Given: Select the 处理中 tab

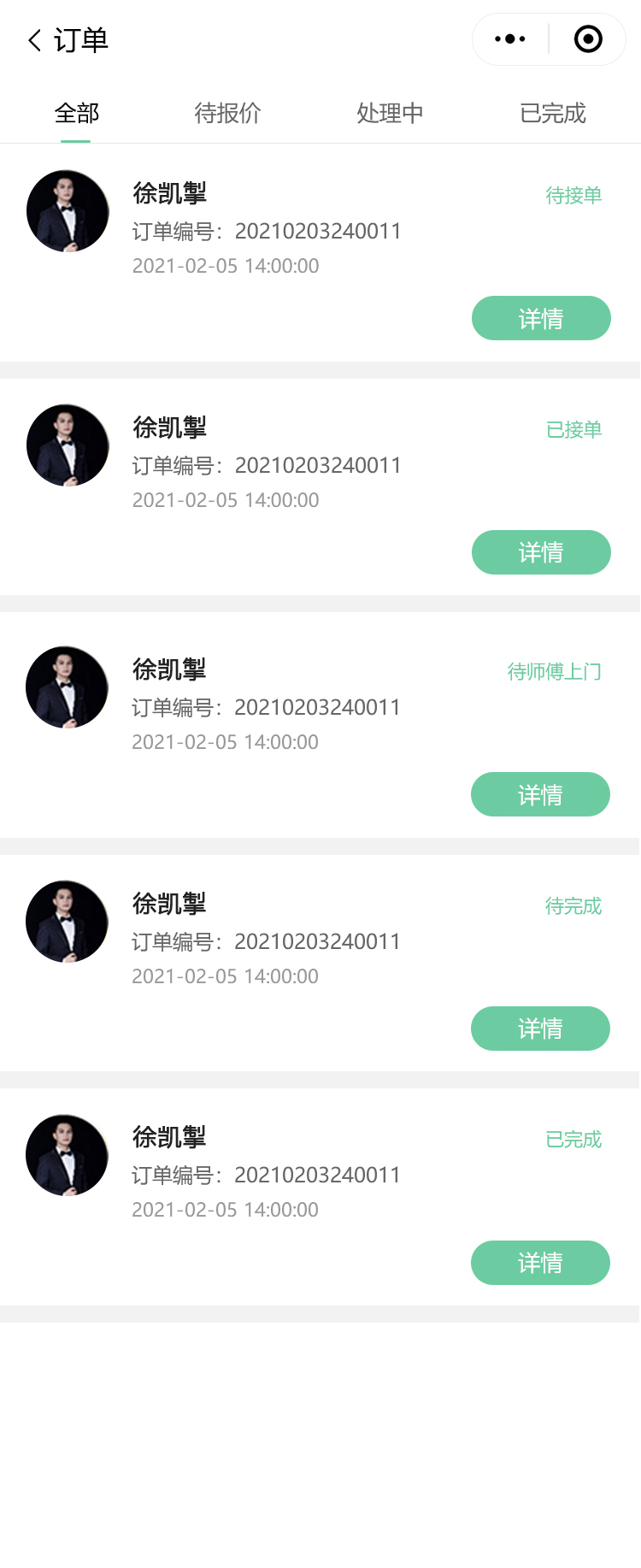Looking at the screenshot, I should click(x=390, y=113).
